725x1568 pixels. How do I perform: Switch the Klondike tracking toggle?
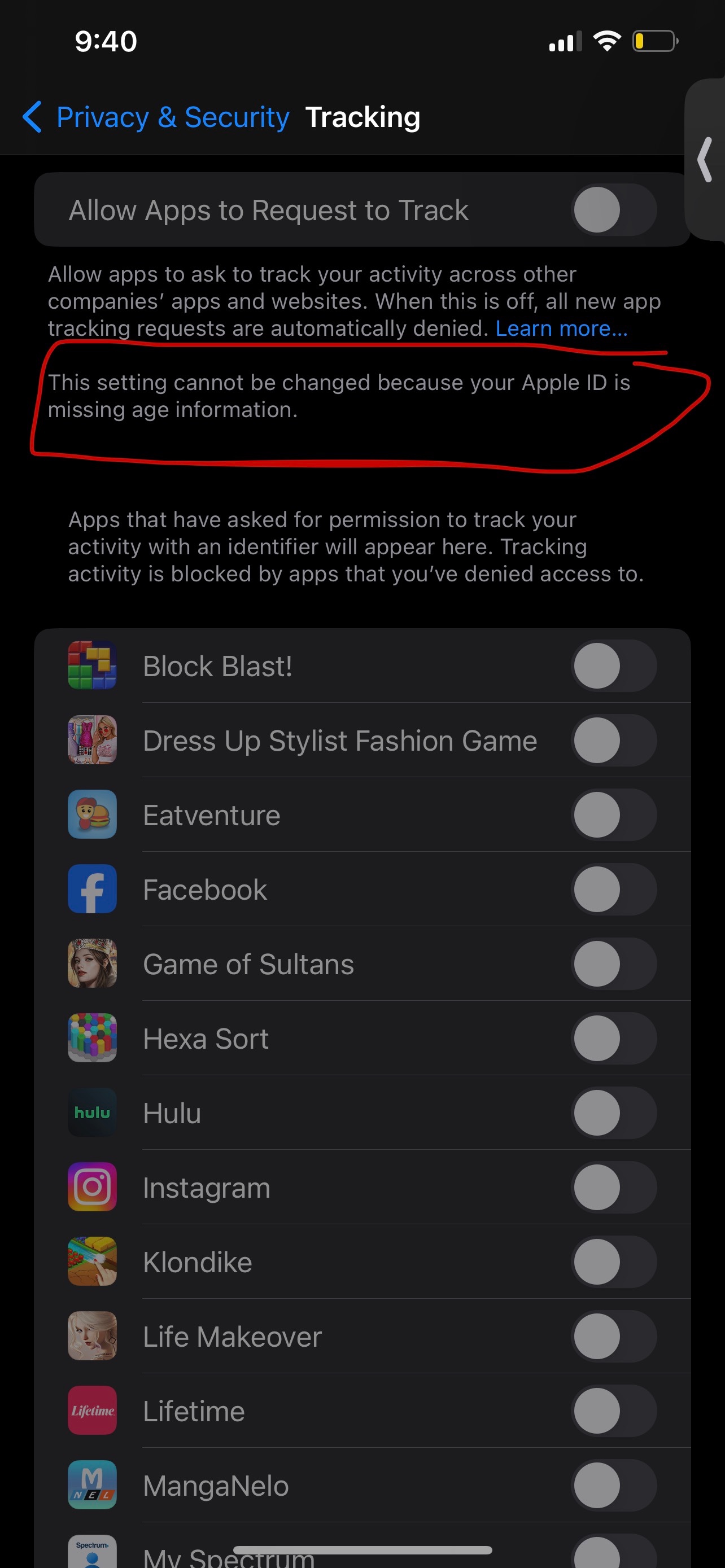pyautogui.click(x=614, y=1262)
